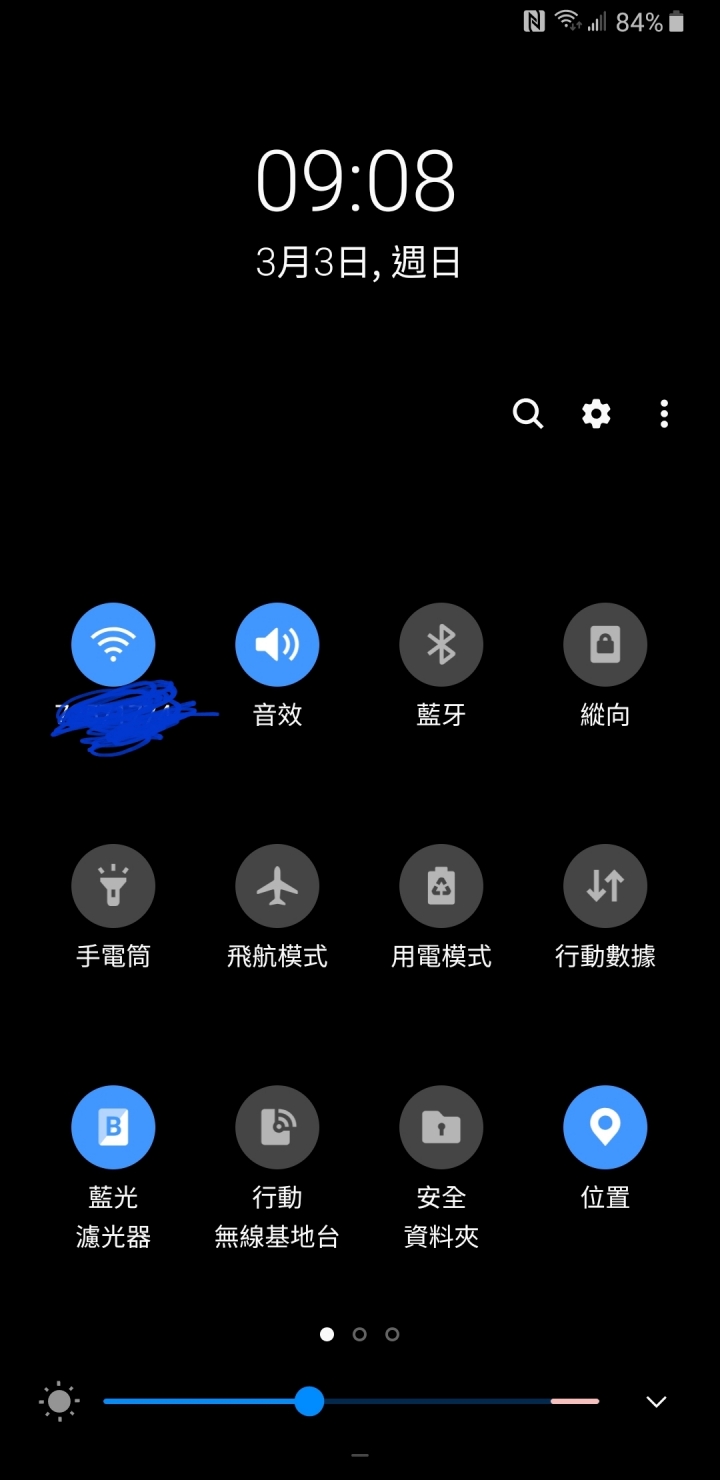
Task: Turn off the Wi-Fi toggle
Action: pyautogui.click(x=113, y=645)
